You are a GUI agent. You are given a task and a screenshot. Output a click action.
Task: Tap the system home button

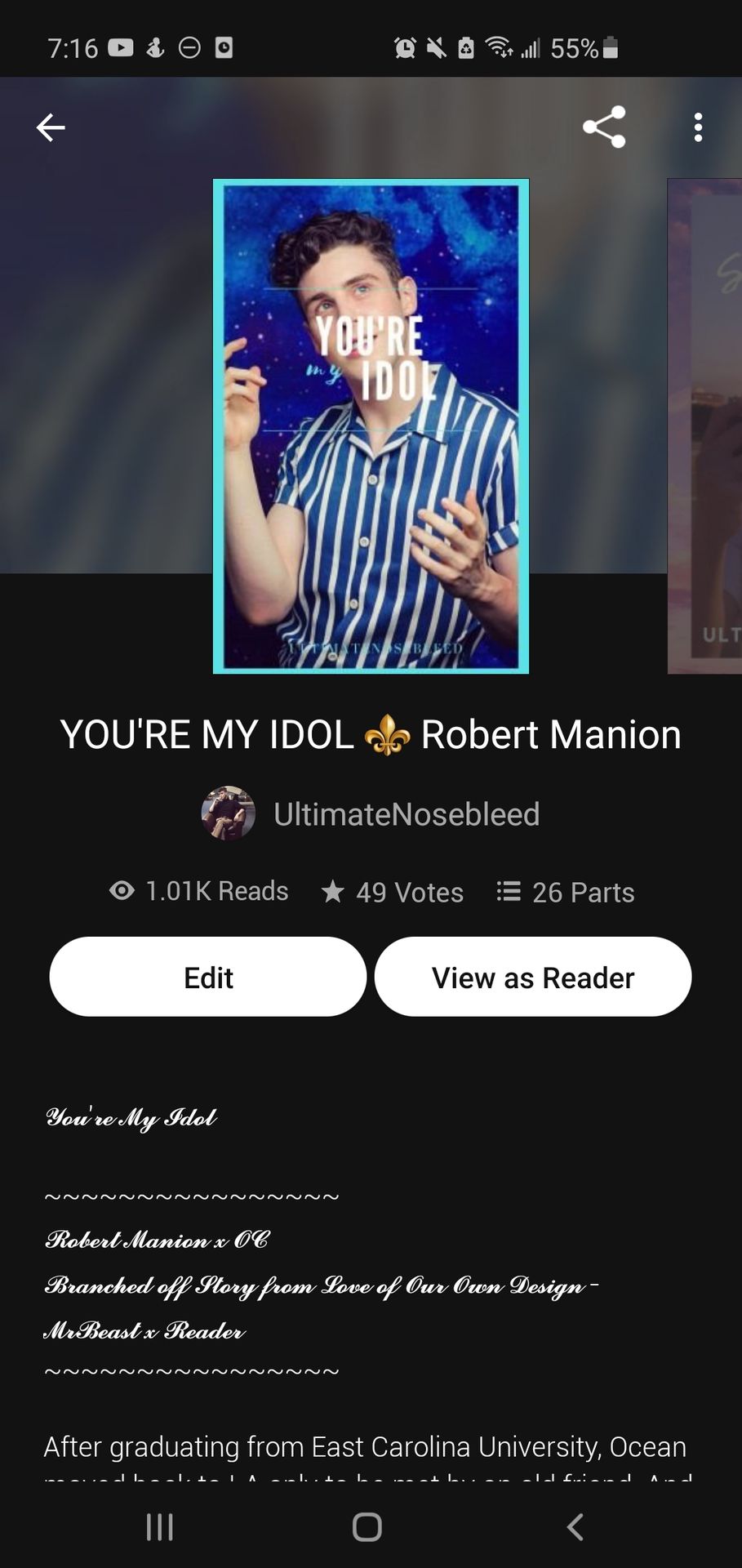click(x=367, y=1526)
